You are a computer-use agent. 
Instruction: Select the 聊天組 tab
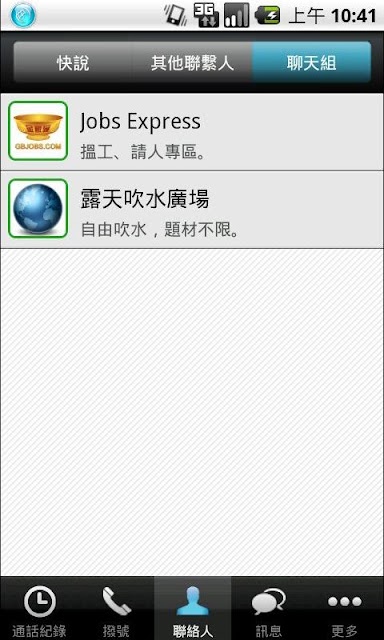[x=311, y=63]
